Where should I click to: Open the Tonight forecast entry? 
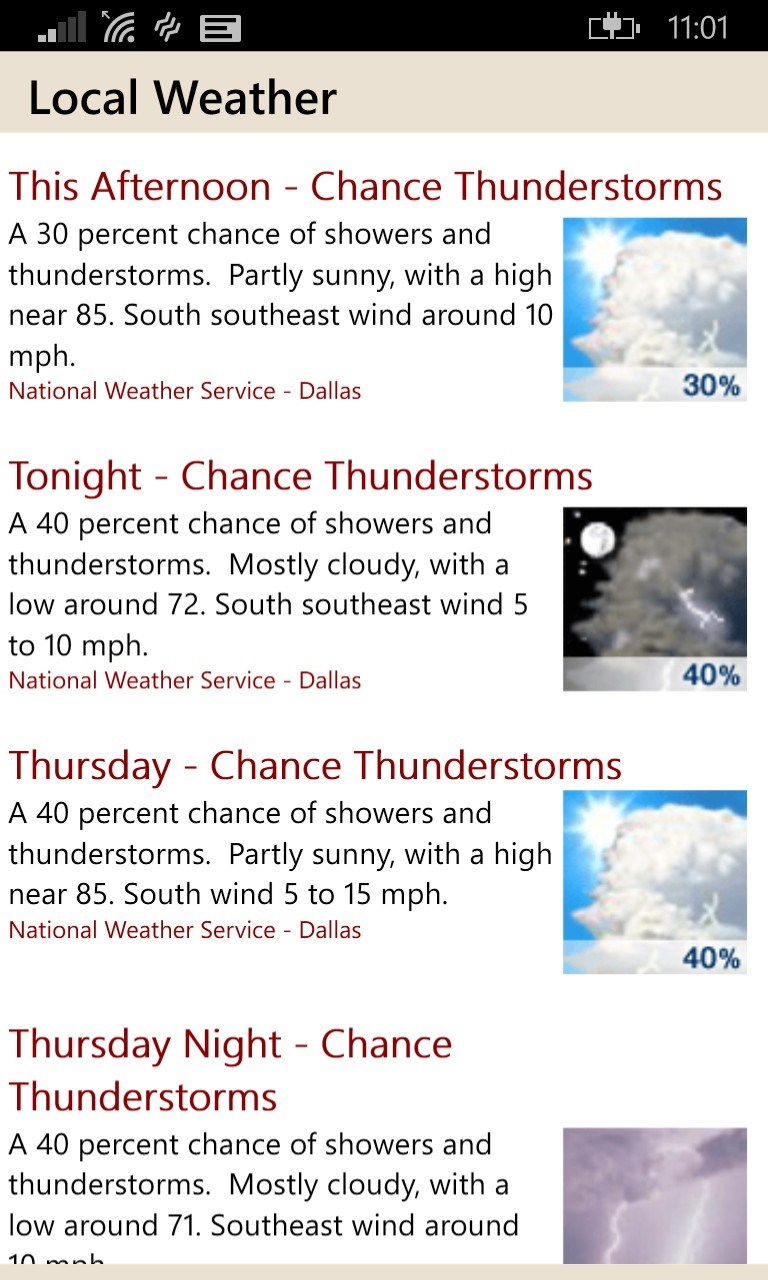(x=300, y=477)
